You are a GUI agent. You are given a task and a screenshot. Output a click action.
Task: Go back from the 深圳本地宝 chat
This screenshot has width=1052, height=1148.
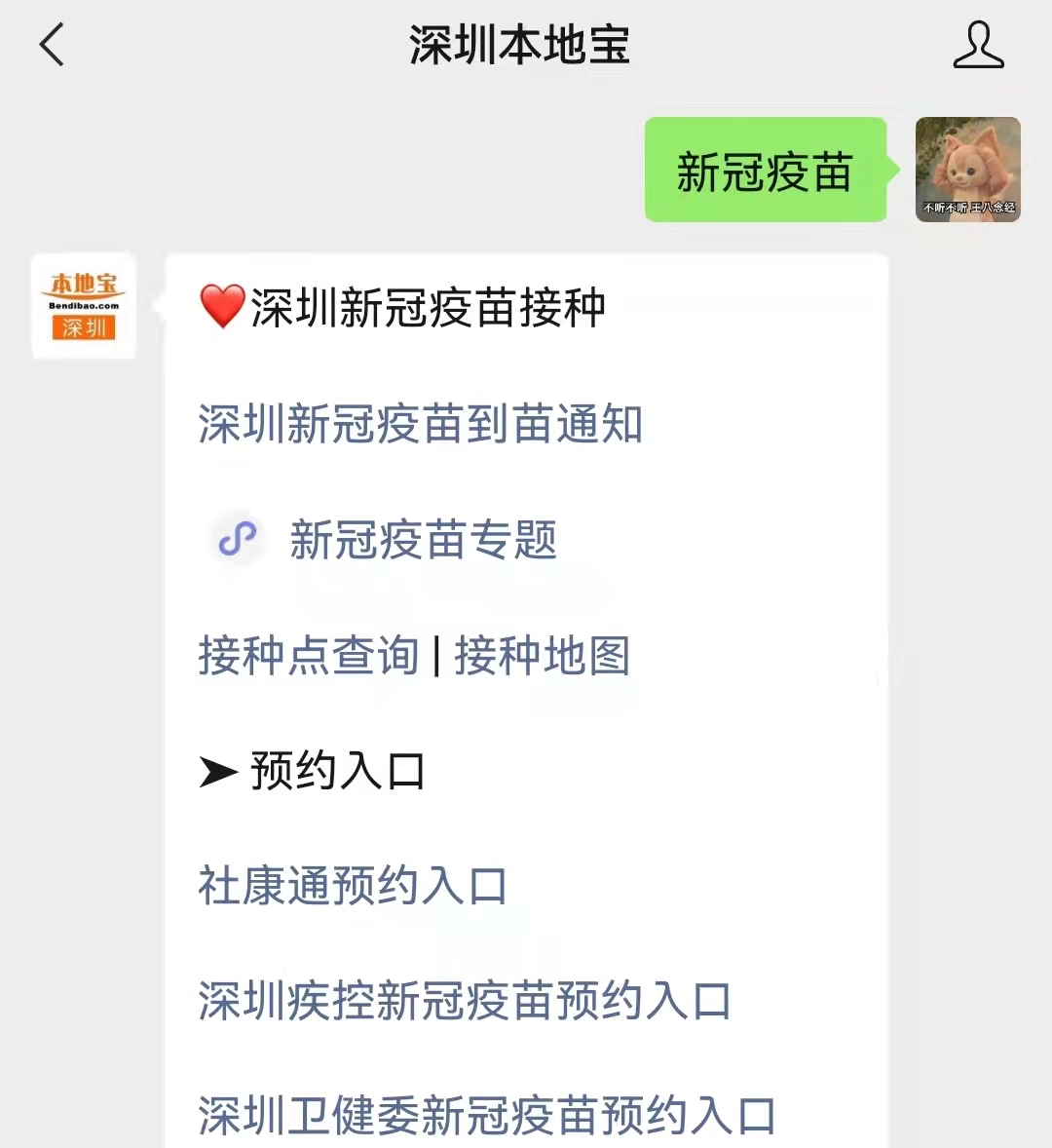pyautogui.click(x=53, y=46)
